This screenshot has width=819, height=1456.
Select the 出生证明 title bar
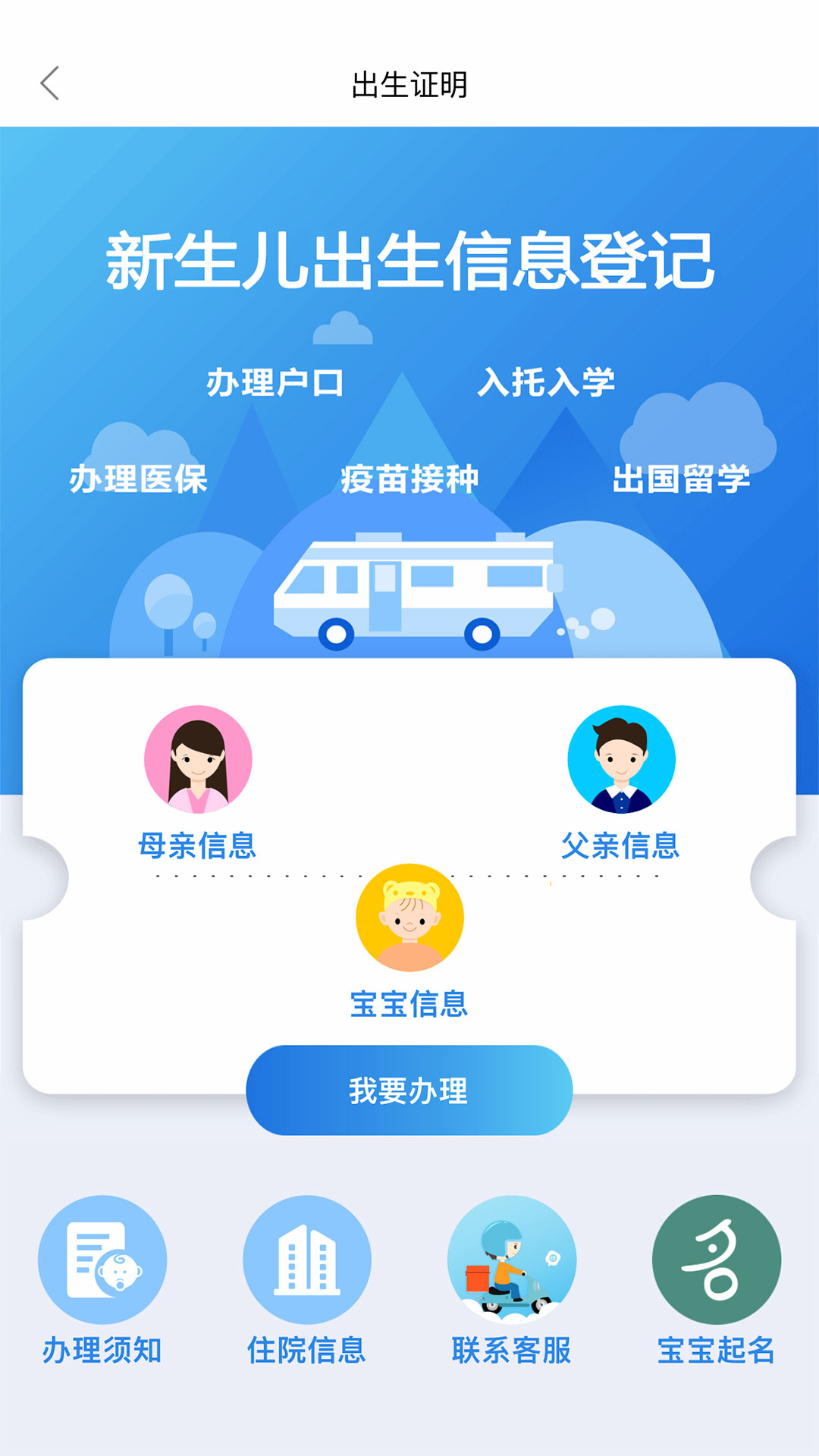409,82
